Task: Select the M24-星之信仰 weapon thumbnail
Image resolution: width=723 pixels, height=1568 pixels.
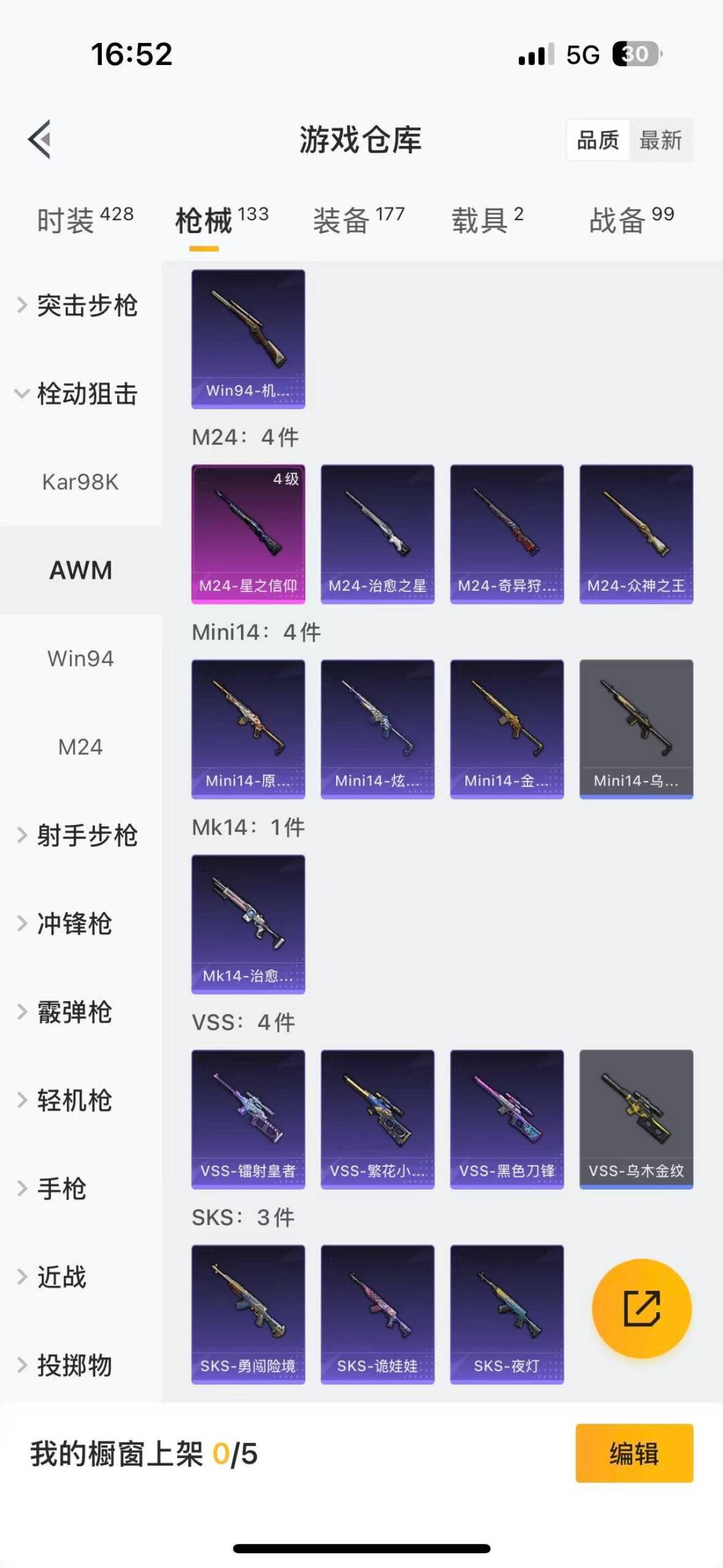Action: 248,532
